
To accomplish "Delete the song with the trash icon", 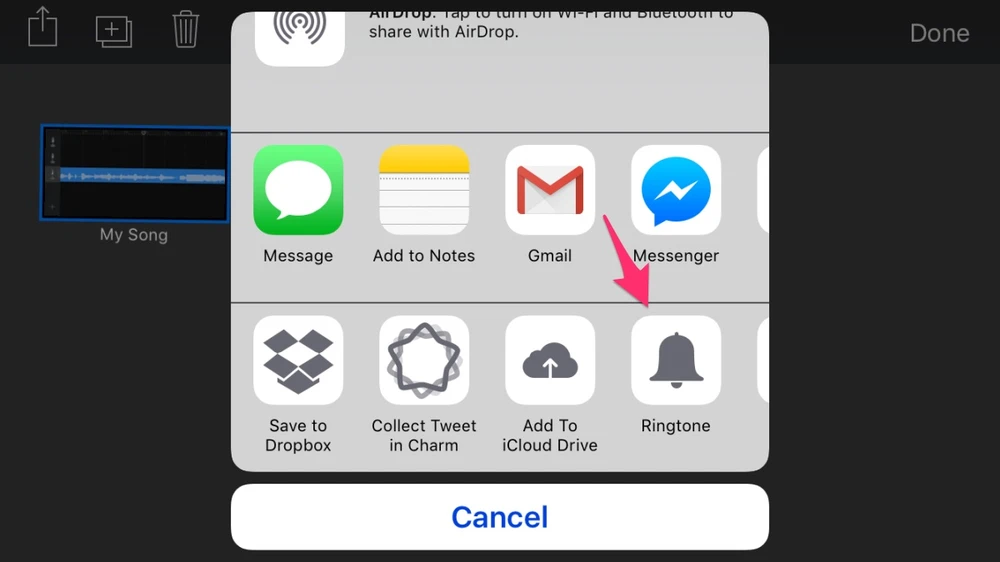I will pyautogui.click(x=186, y=29).
